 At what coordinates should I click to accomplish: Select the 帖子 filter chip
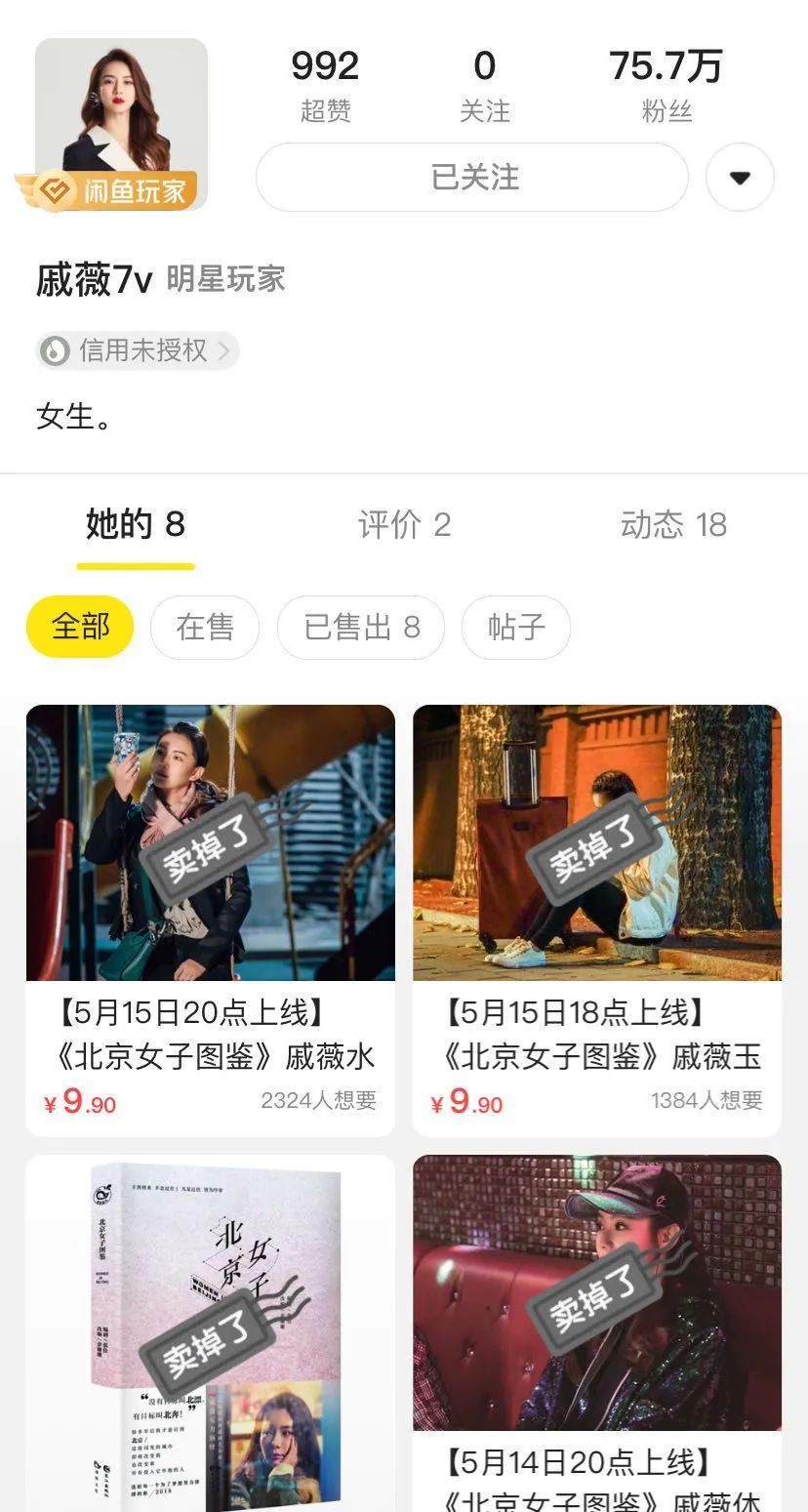click(516, 627)
